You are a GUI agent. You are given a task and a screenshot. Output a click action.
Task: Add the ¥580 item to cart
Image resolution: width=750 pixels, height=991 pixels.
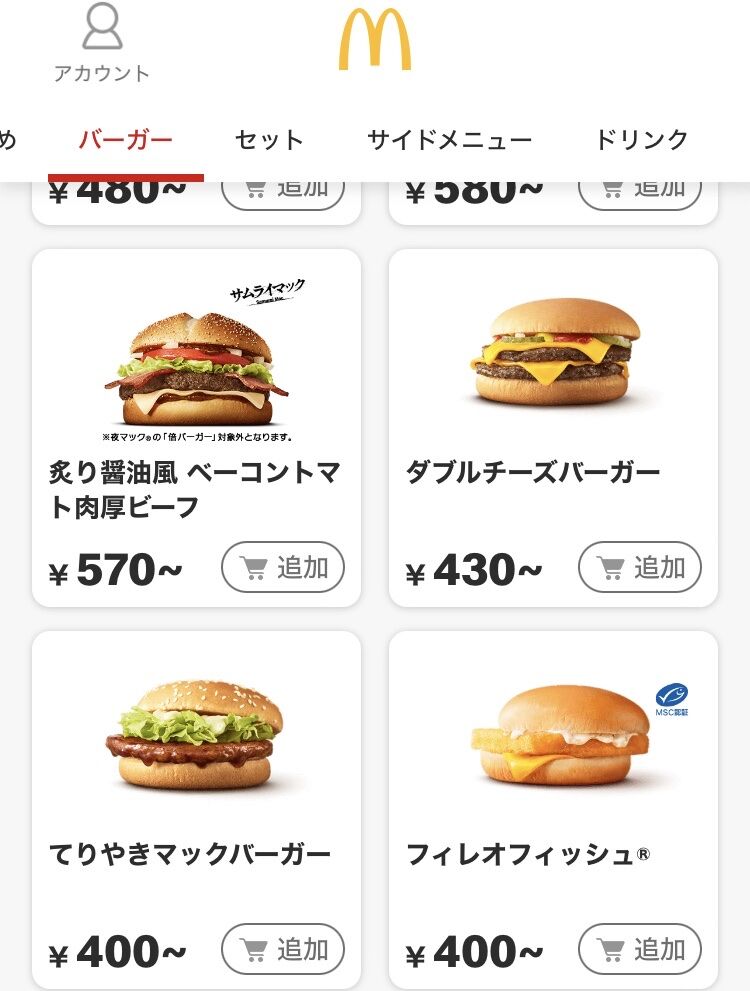(640, 191)
